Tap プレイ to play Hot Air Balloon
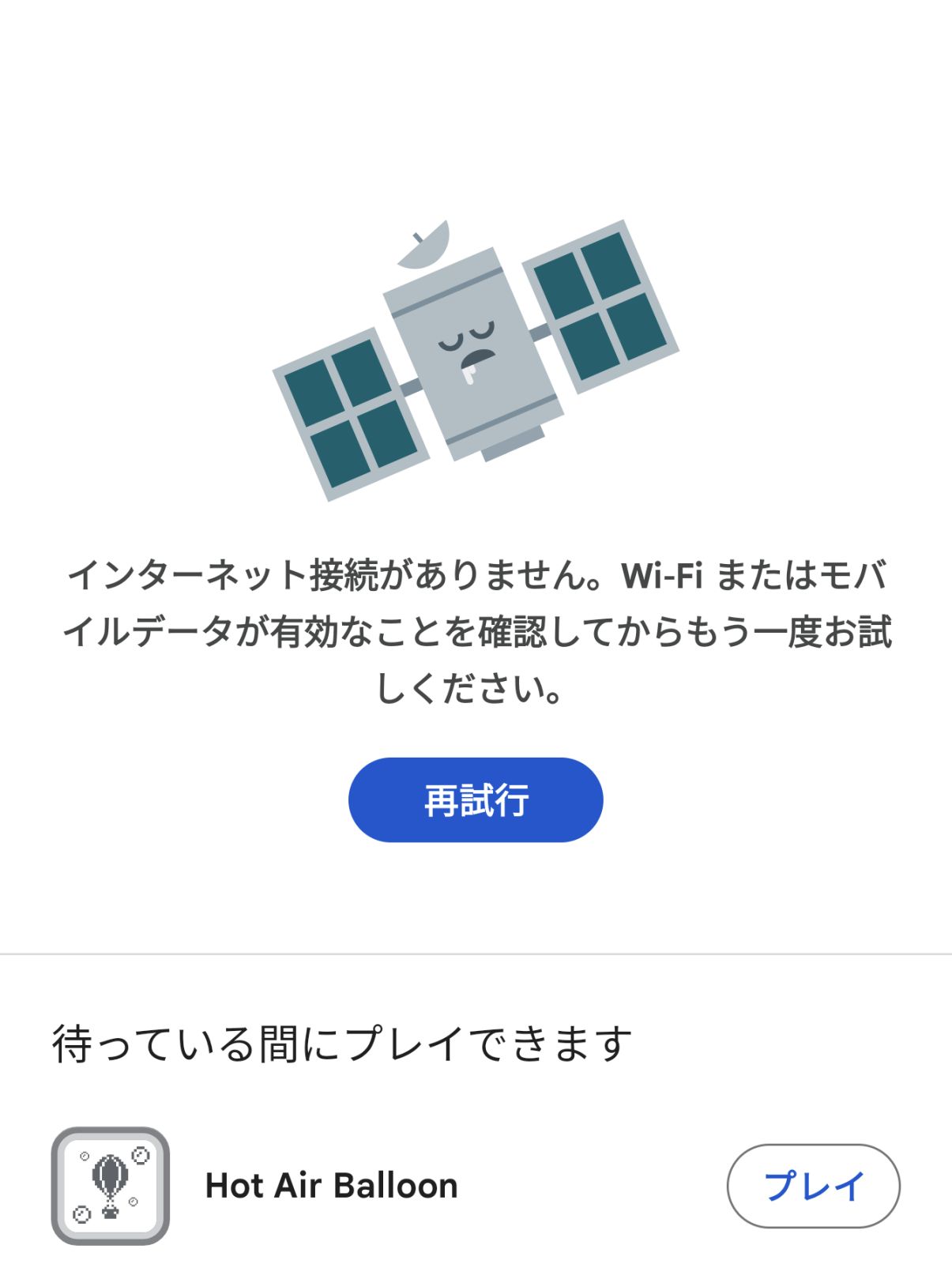Viewport: 952px width, 1264px height. point(813,1185)
